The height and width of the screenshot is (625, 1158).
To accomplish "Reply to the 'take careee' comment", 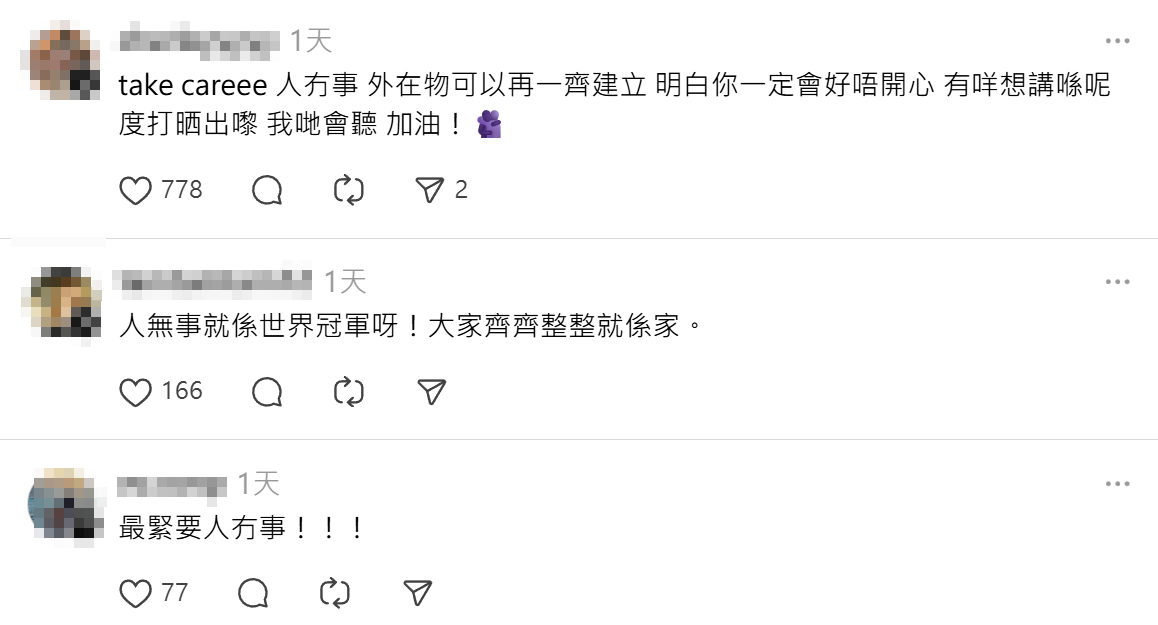I will point(267,190).
